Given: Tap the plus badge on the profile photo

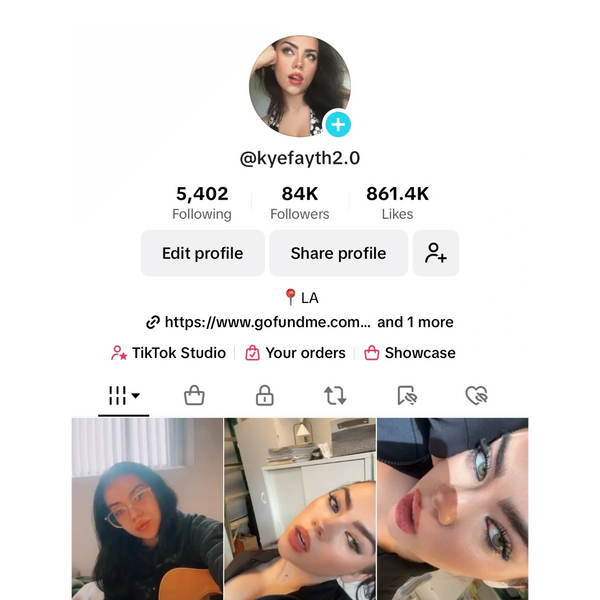Looking at the screenshot, I should point(338,124).
